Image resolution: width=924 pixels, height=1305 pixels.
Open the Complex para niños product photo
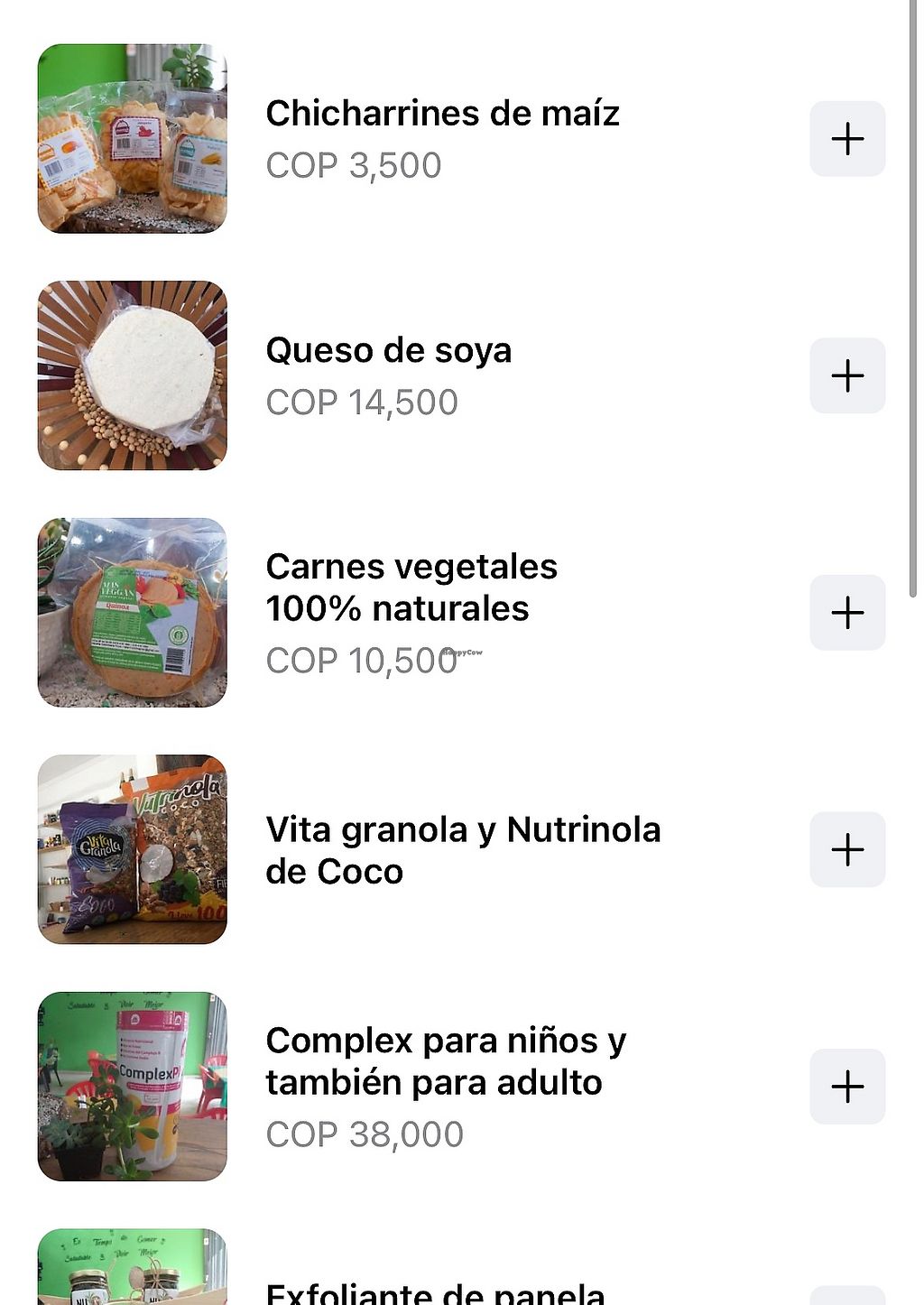[x=133, y=1087]
